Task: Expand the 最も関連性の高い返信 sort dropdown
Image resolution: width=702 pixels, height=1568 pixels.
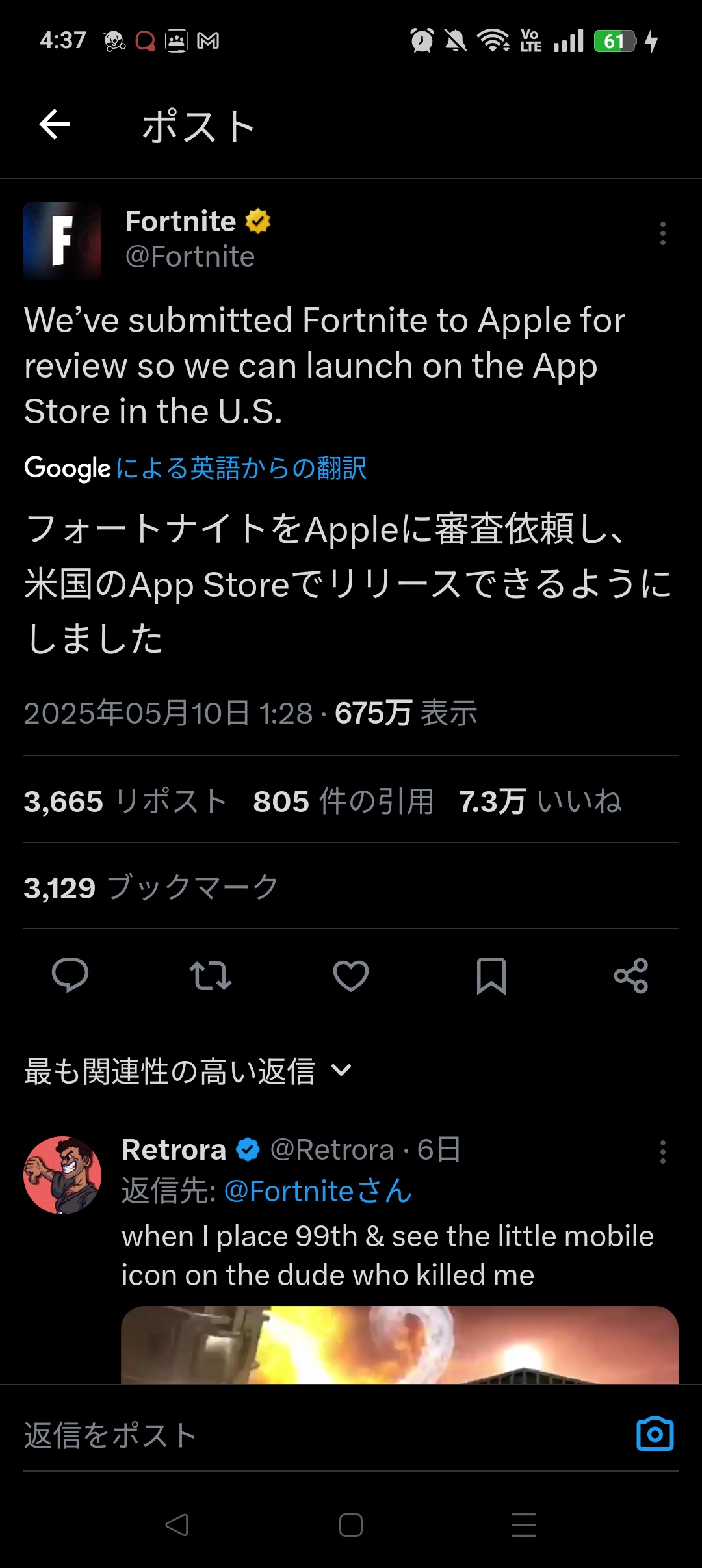Action: pos(188,1071)
